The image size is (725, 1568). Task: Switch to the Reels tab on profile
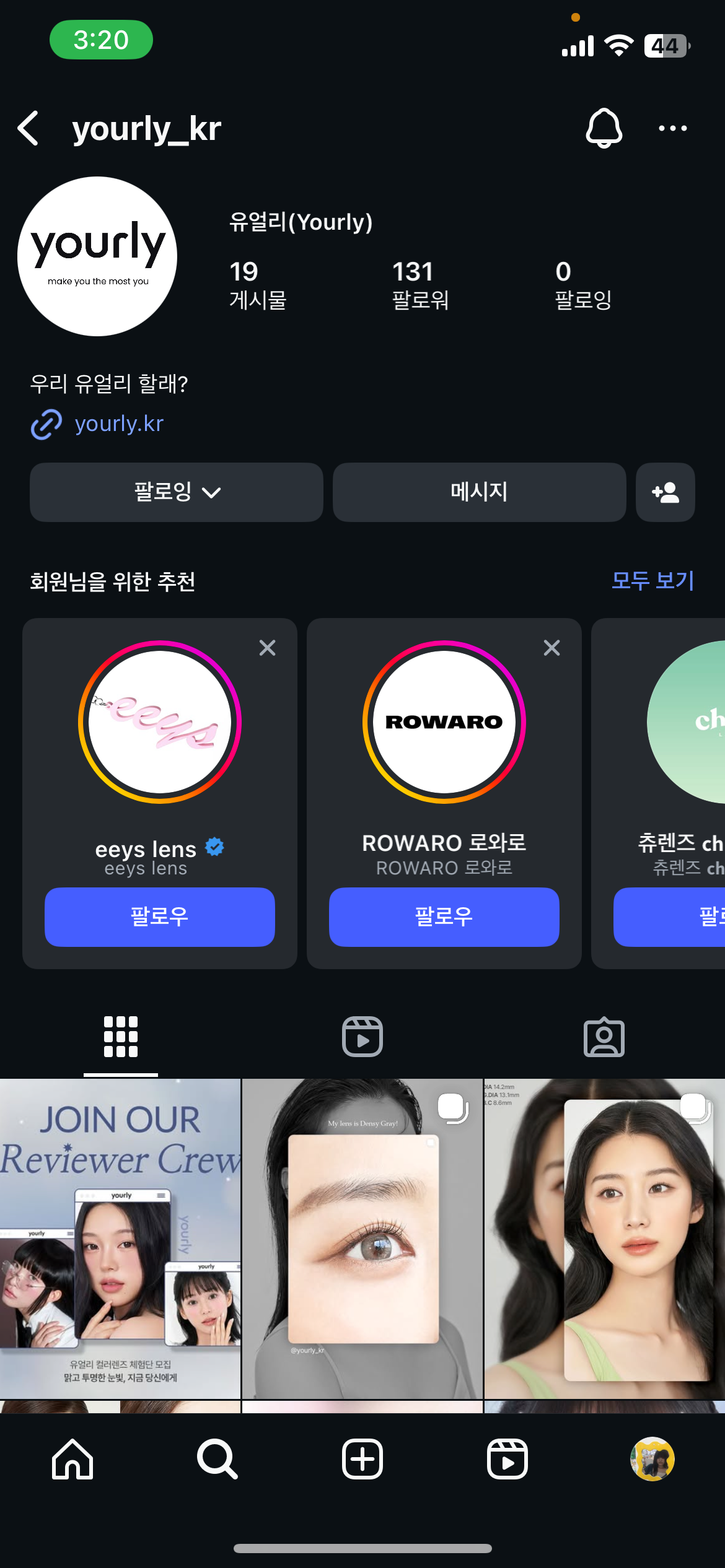[362, 1037]
